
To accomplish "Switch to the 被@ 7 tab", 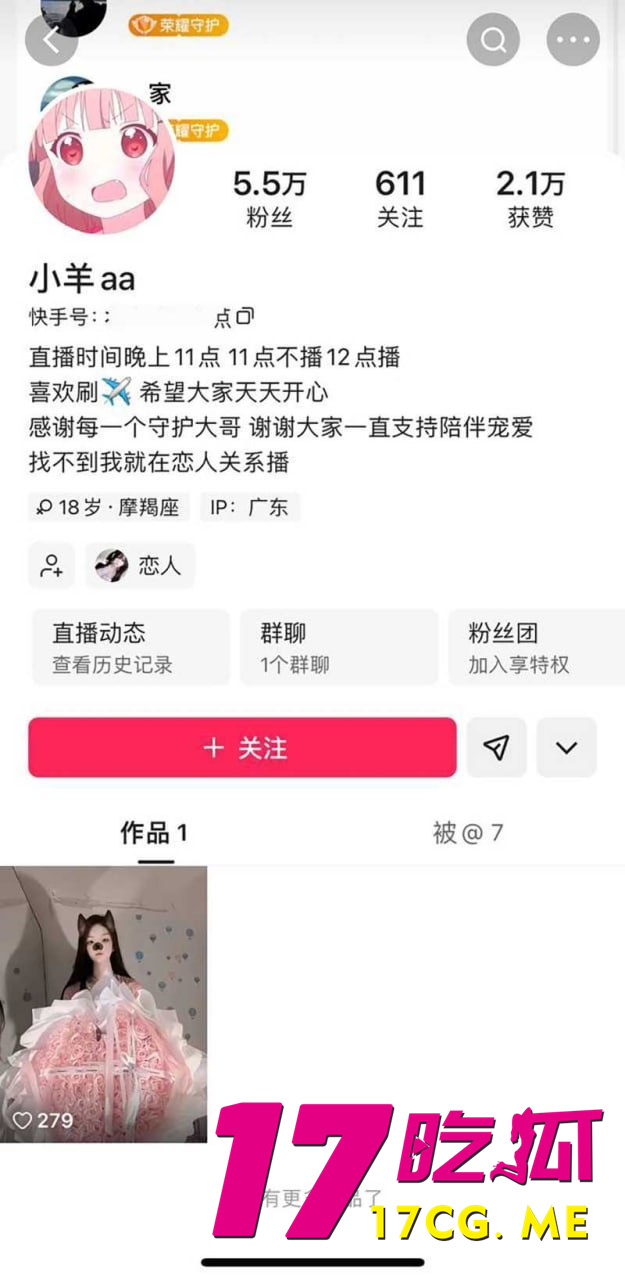I will pos(467,833).
